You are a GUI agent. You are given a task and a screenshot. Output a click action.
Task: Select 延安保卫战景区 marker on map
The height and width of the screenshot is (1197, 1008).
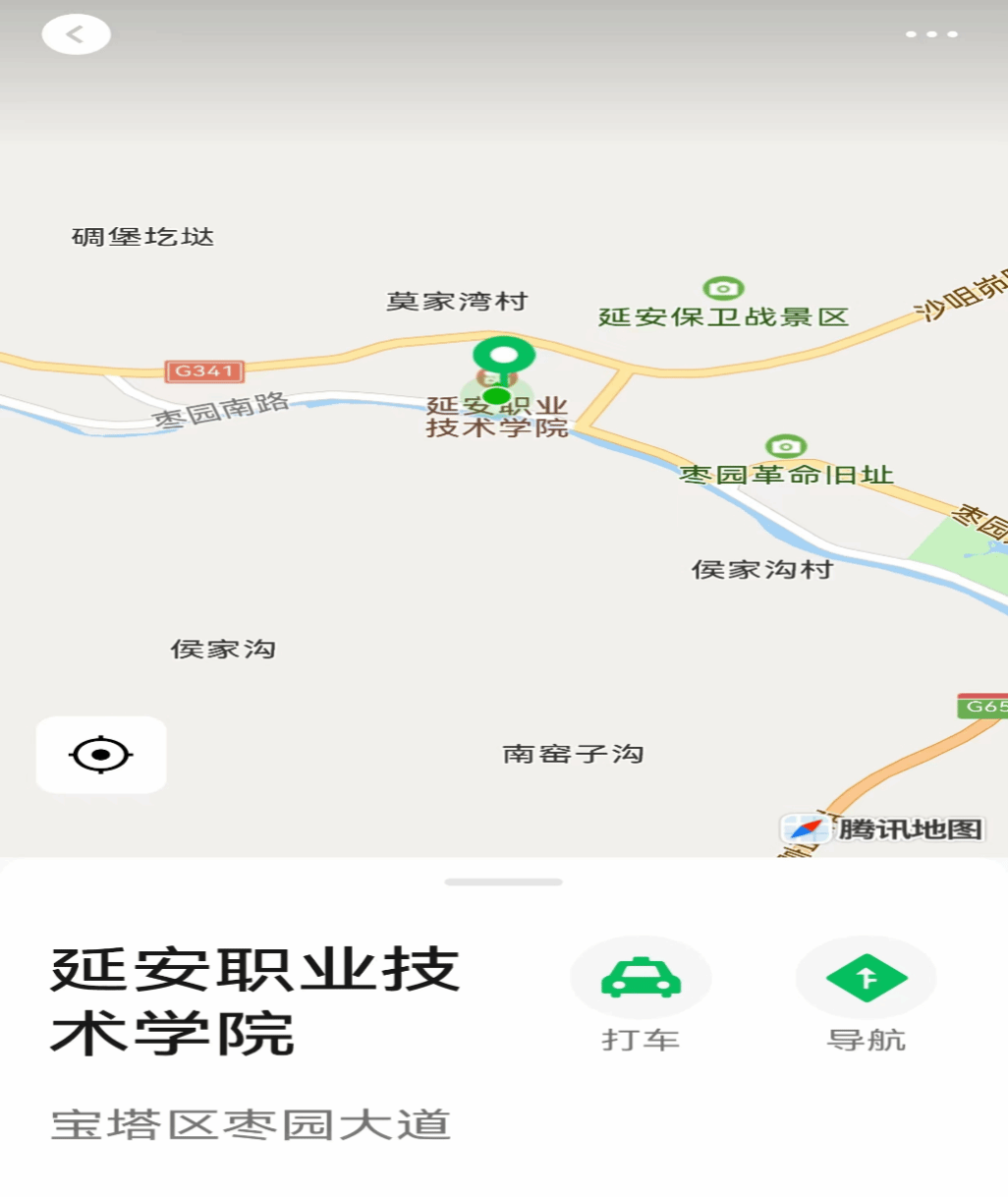(723, 289)
